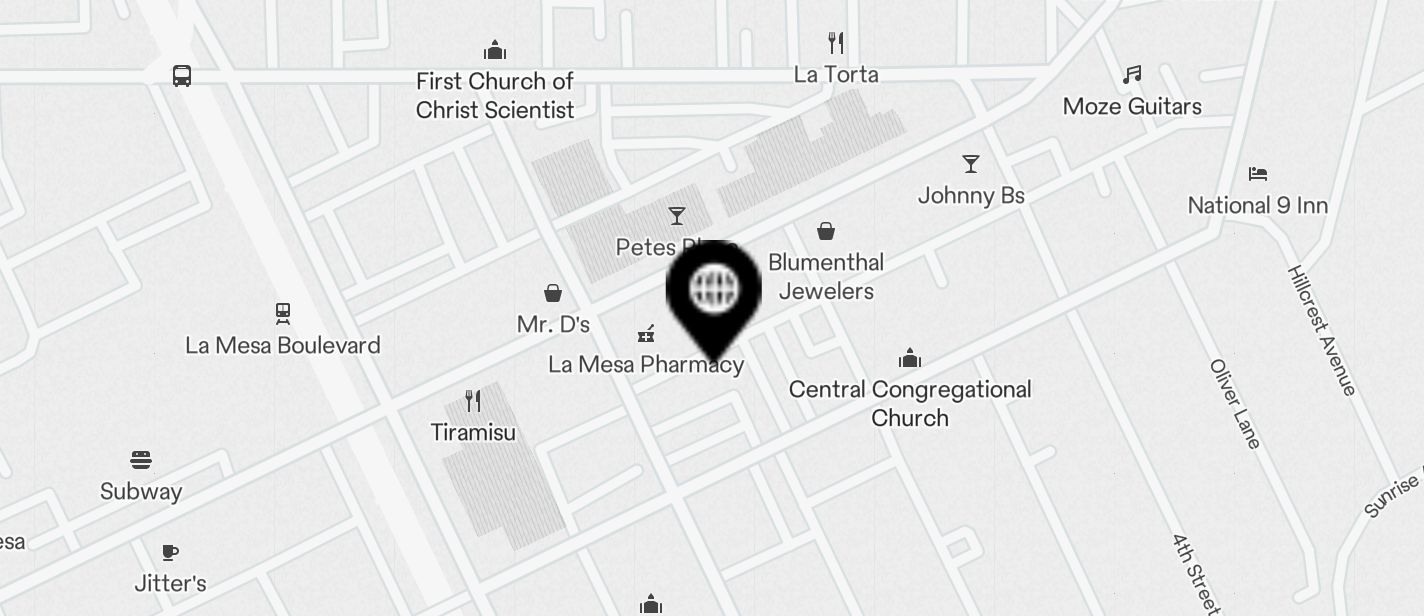Open the Jitter's coffee marker

point(170,552)
